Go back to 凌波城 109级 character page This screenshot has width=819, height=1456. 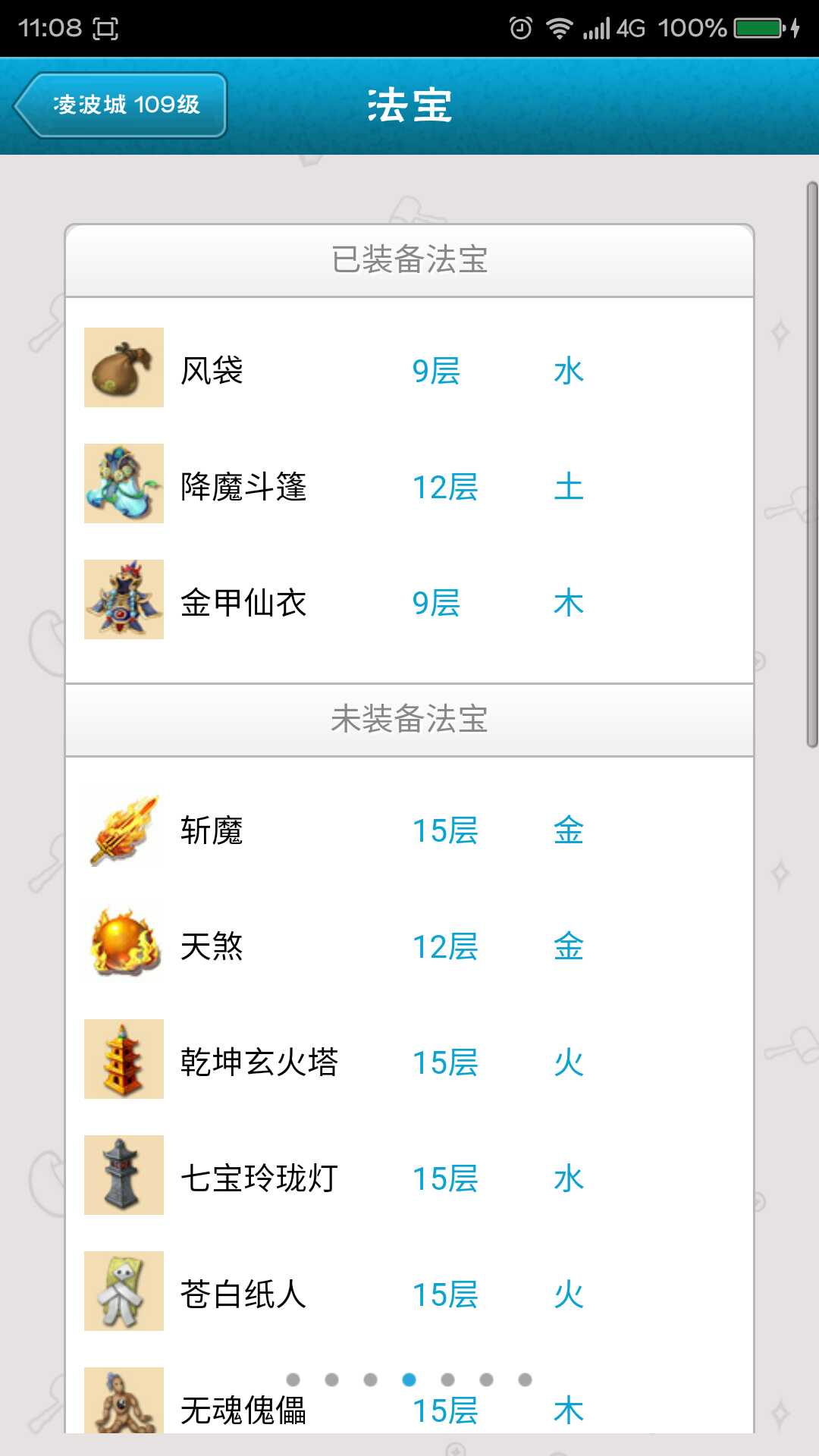(121, 105)
